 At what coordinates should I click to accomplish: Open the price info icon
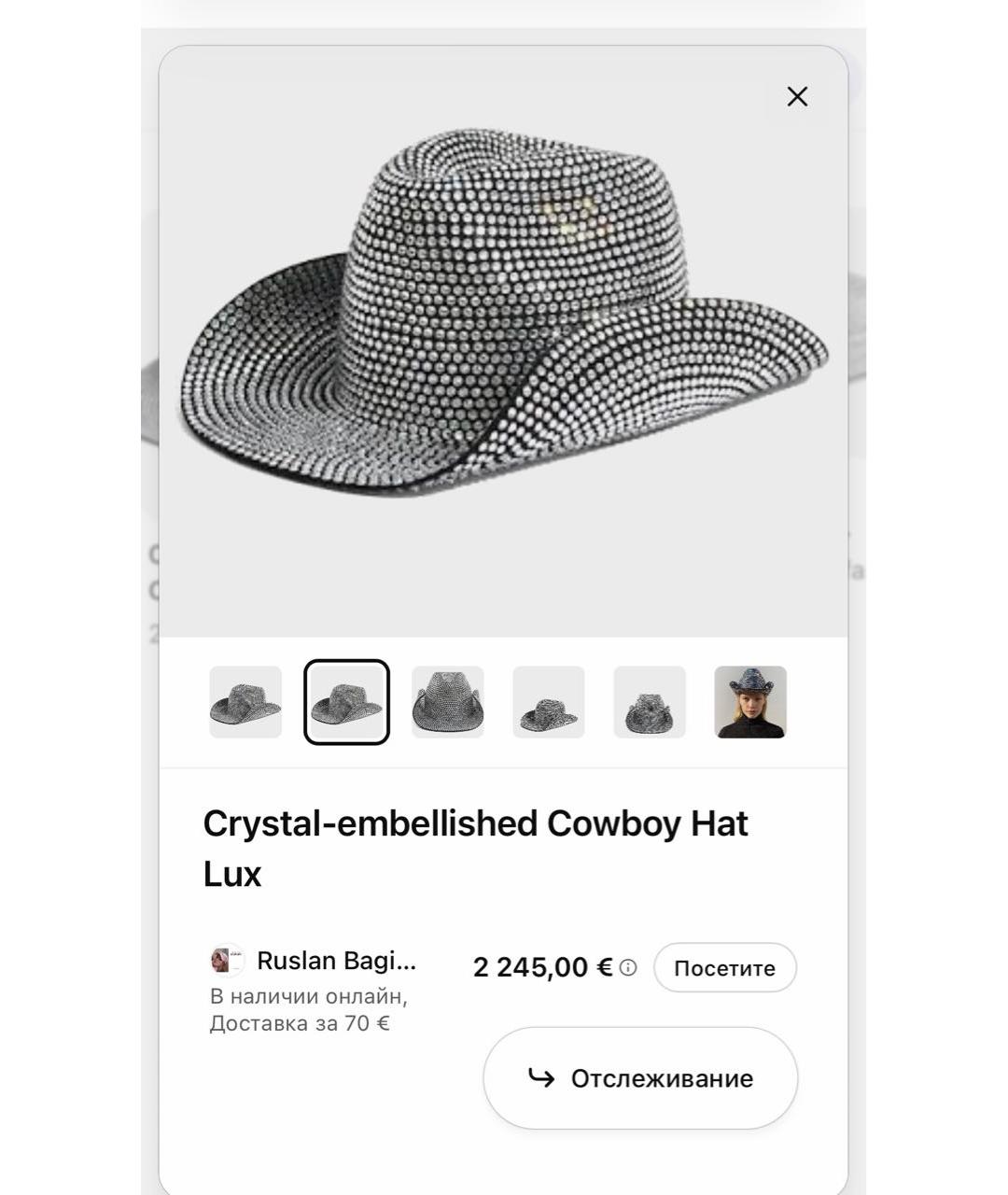tap(628, 967)
